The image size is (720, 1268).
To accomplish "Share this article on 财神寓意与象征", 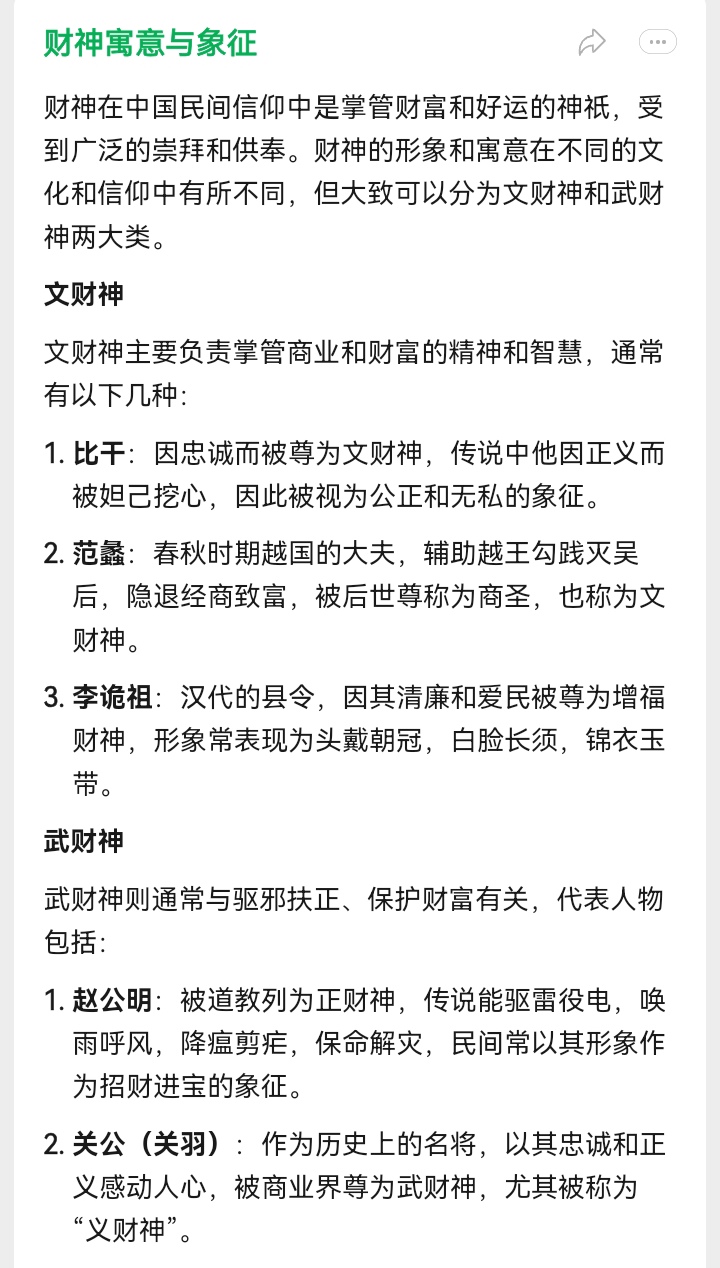I will pos(592,42).
